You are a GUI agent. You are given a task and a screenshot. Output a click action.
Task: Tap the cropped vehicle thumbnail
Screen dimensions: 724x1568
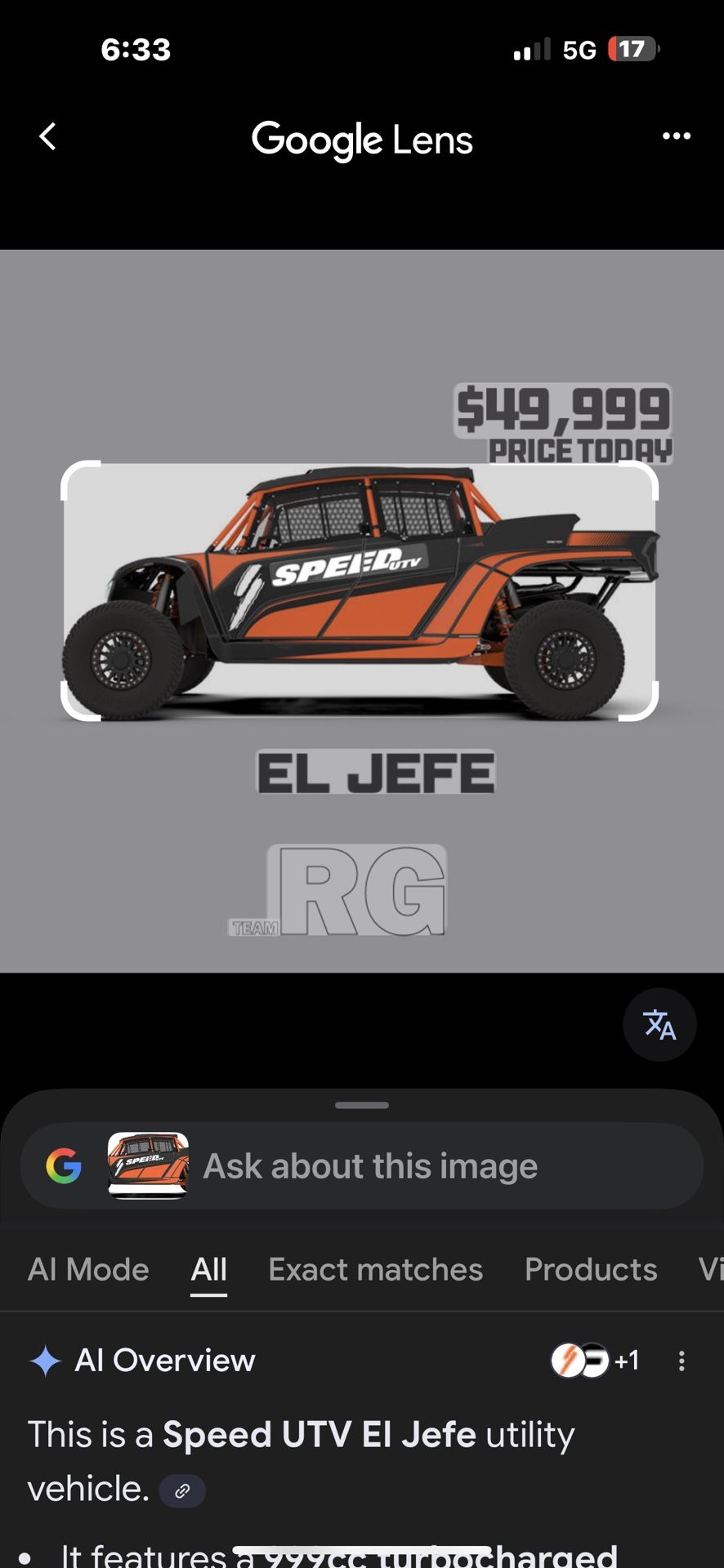point(147,1166)
